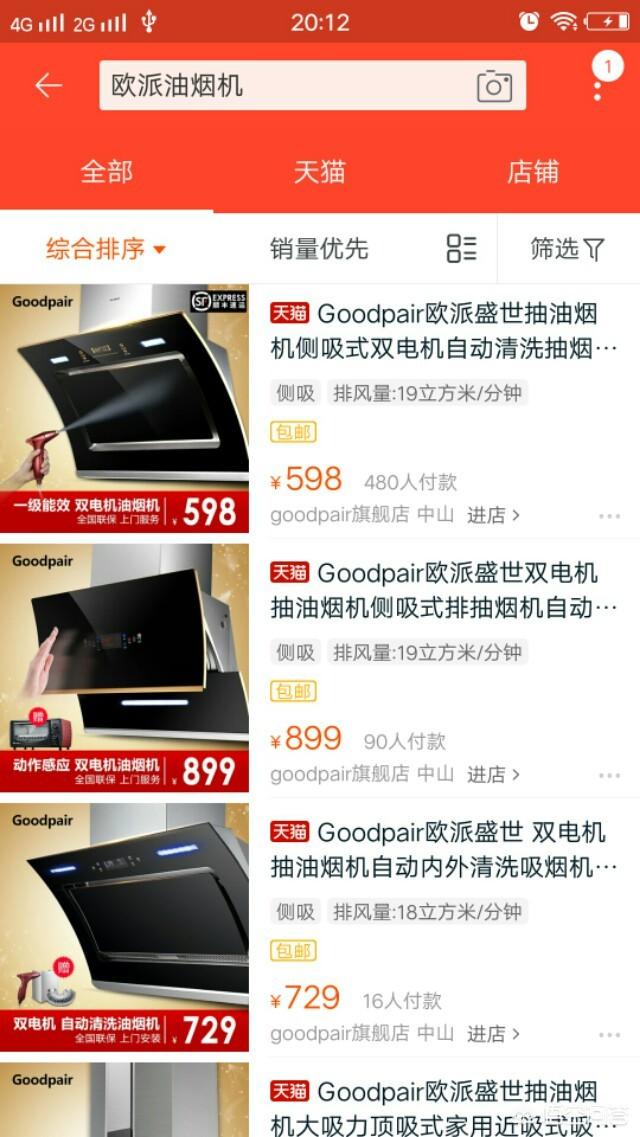Image resolution: width=640 pixels, height=1137 pixels.
Task: Sort results by 销量优先
Action: coord(319,249)
